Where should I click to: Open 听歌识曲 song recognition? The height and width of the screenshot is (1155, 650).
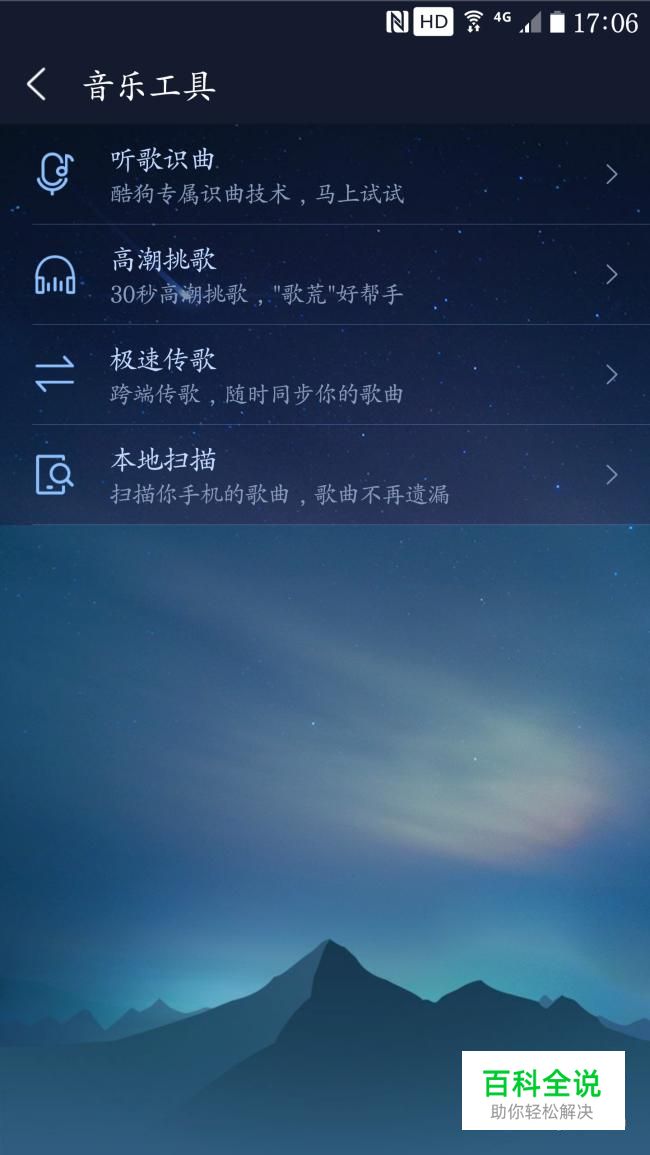tap(325, 175)
